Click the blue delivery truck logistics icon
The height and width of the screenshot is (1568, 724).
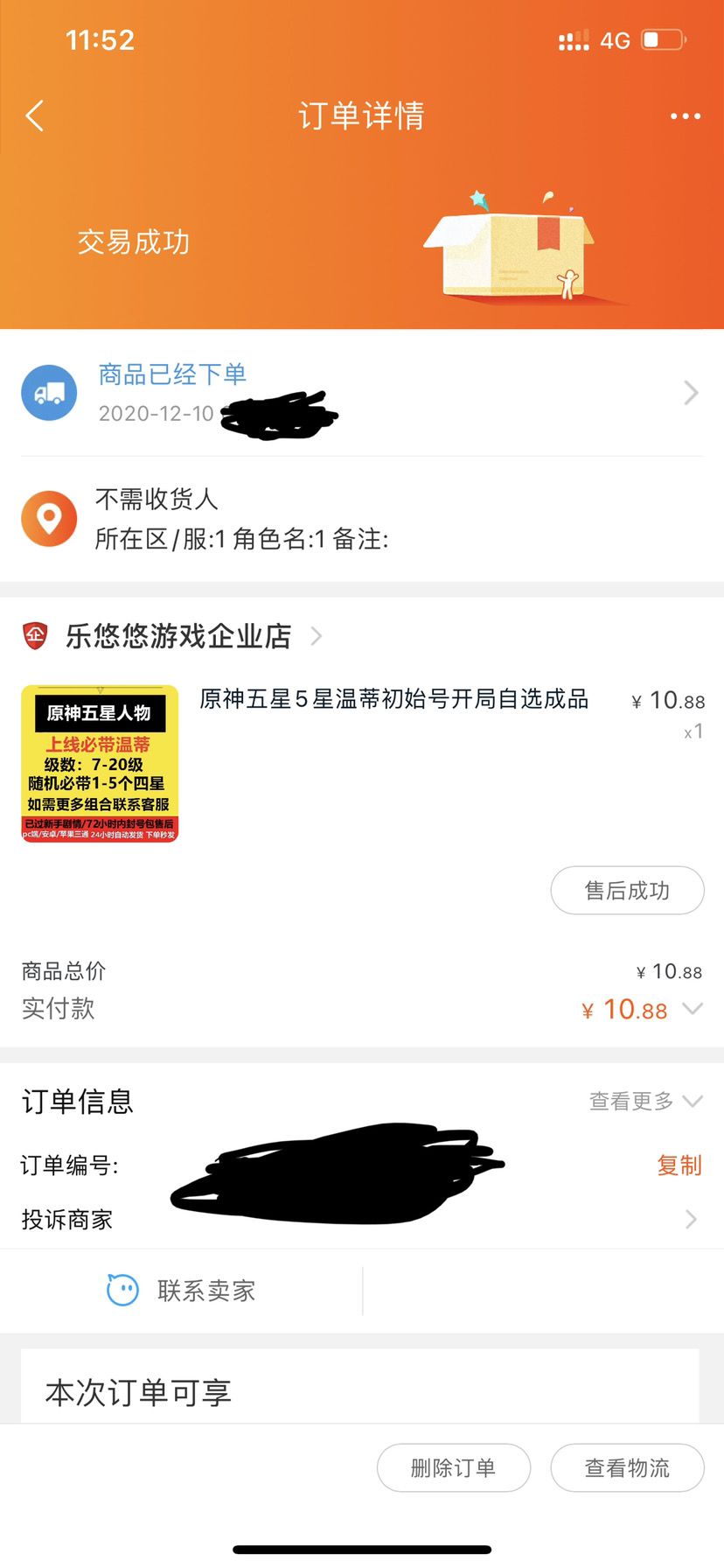coord(49,392)
